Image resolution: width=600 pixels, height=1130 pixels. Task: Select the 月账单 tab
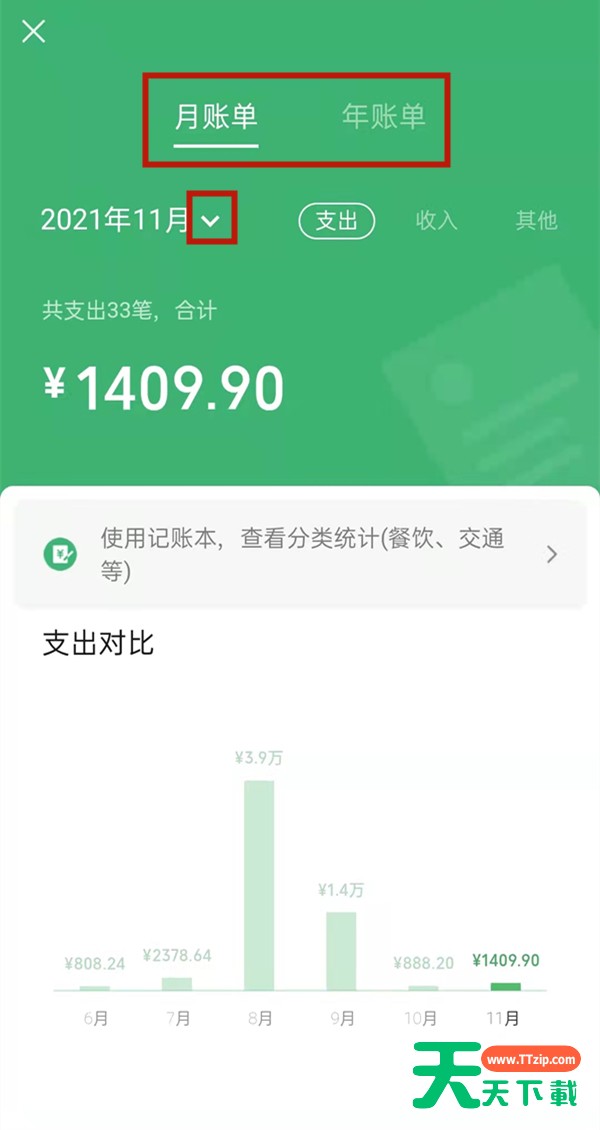pyautogui.click(x=216, y=116)
